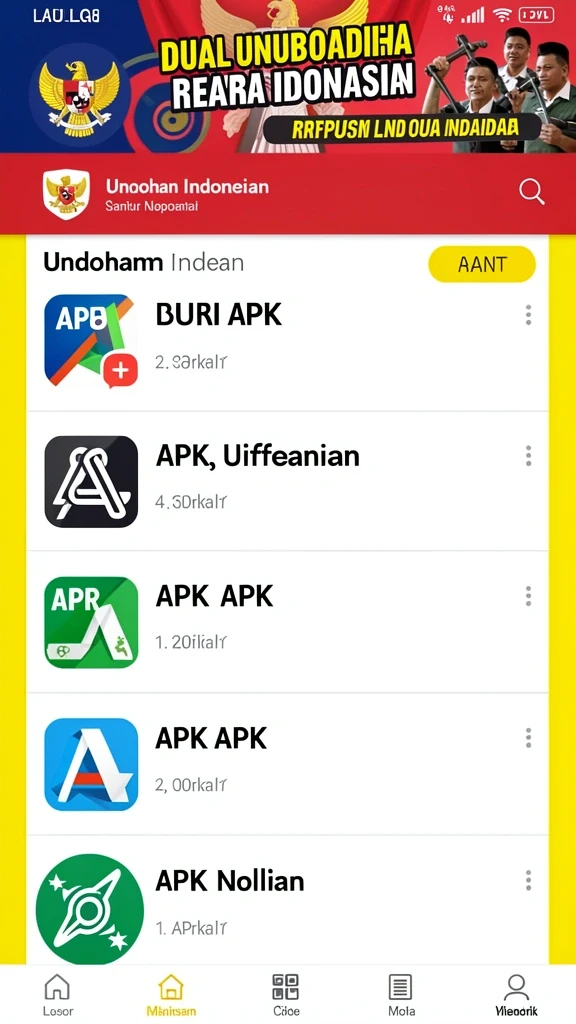Open the top Indonesia promo banner
The width and height of the screenshot is (576, 1024).
pyautogui.click(x=288, y=76)
